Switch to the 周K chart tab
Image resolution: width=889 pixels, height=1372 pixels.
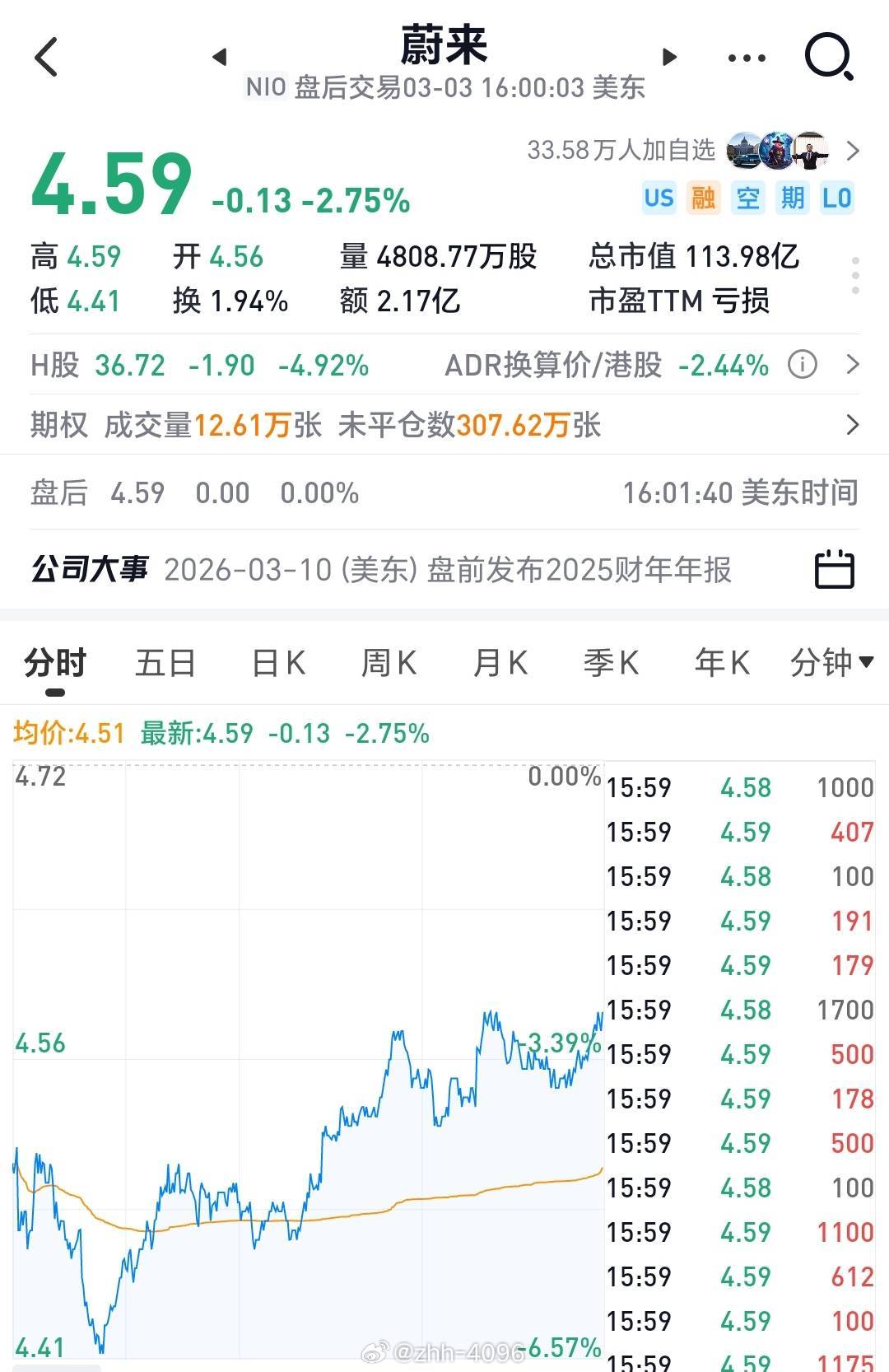tap(389, 662)
